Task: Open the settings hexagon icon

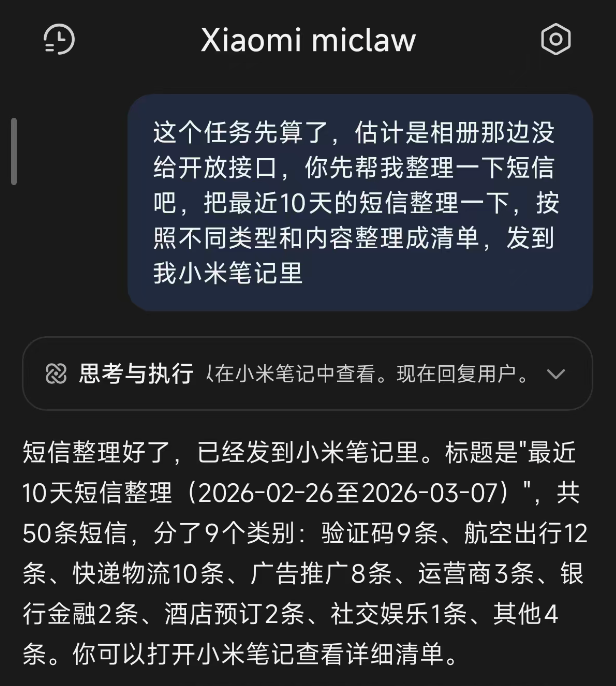Action: coord(555,40)
